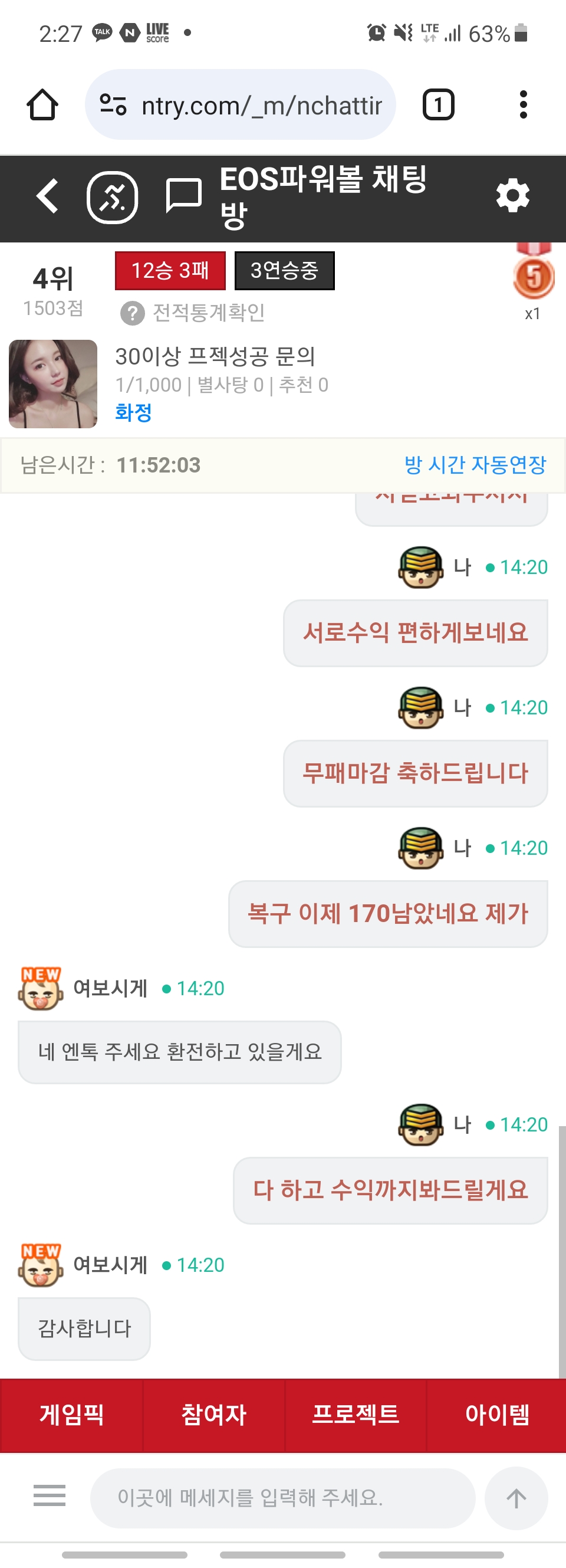Send message with the arrow button

pos(516,1497)
